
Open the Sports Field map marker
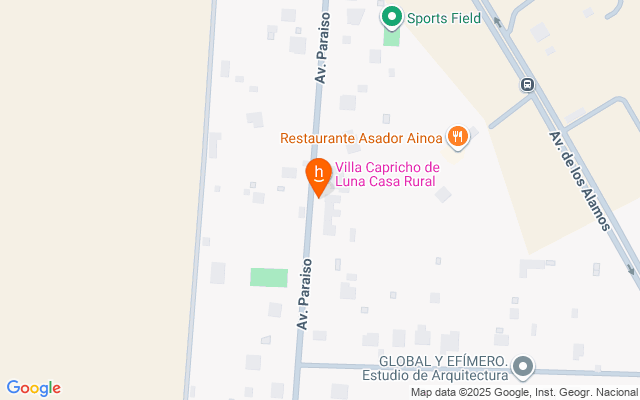(x=392, y=17)
